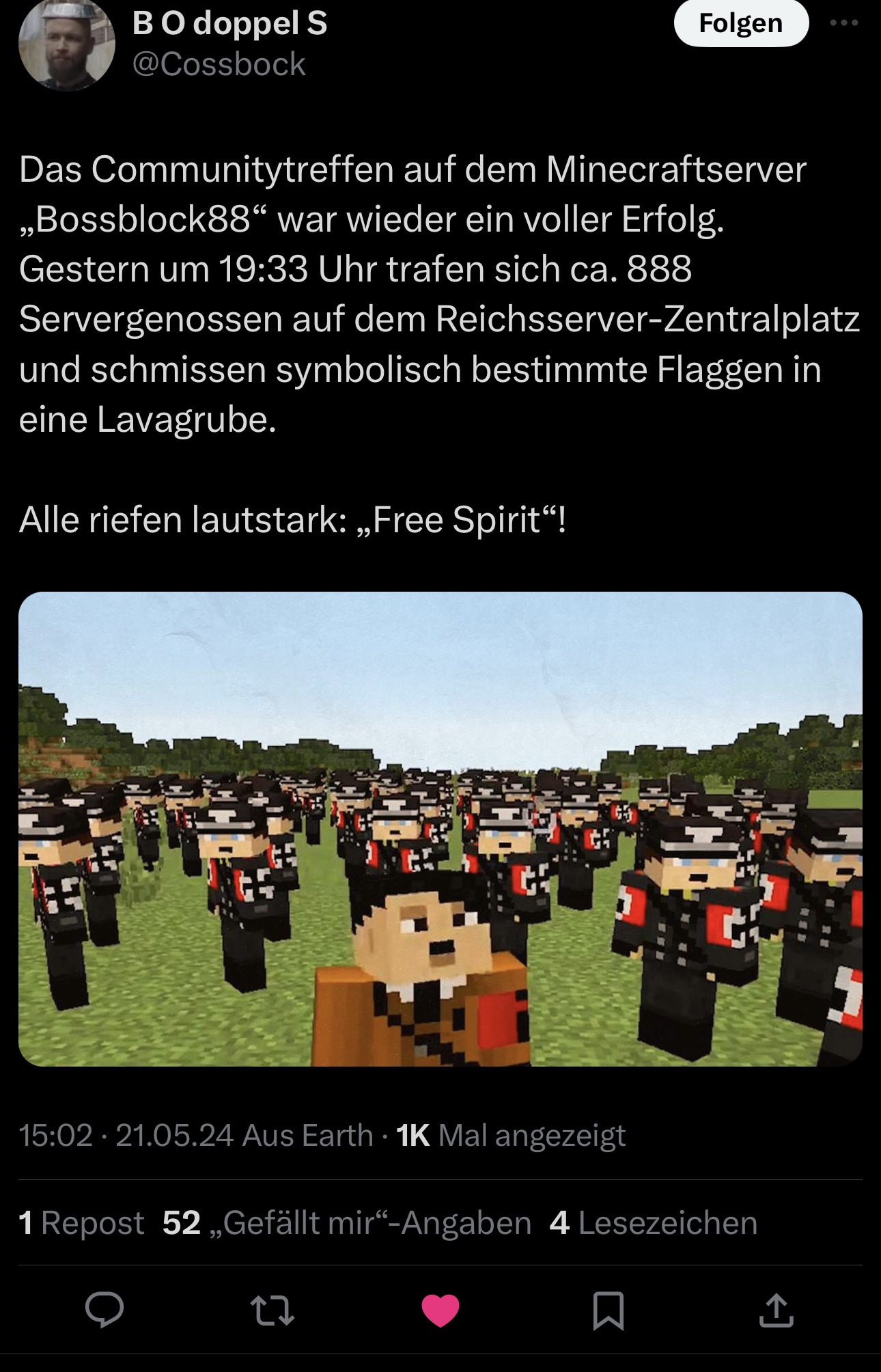The image size is (881, 1372).
Task: View the 52 Gefällt mir-Angaben list
Action: pos(346,1222)
